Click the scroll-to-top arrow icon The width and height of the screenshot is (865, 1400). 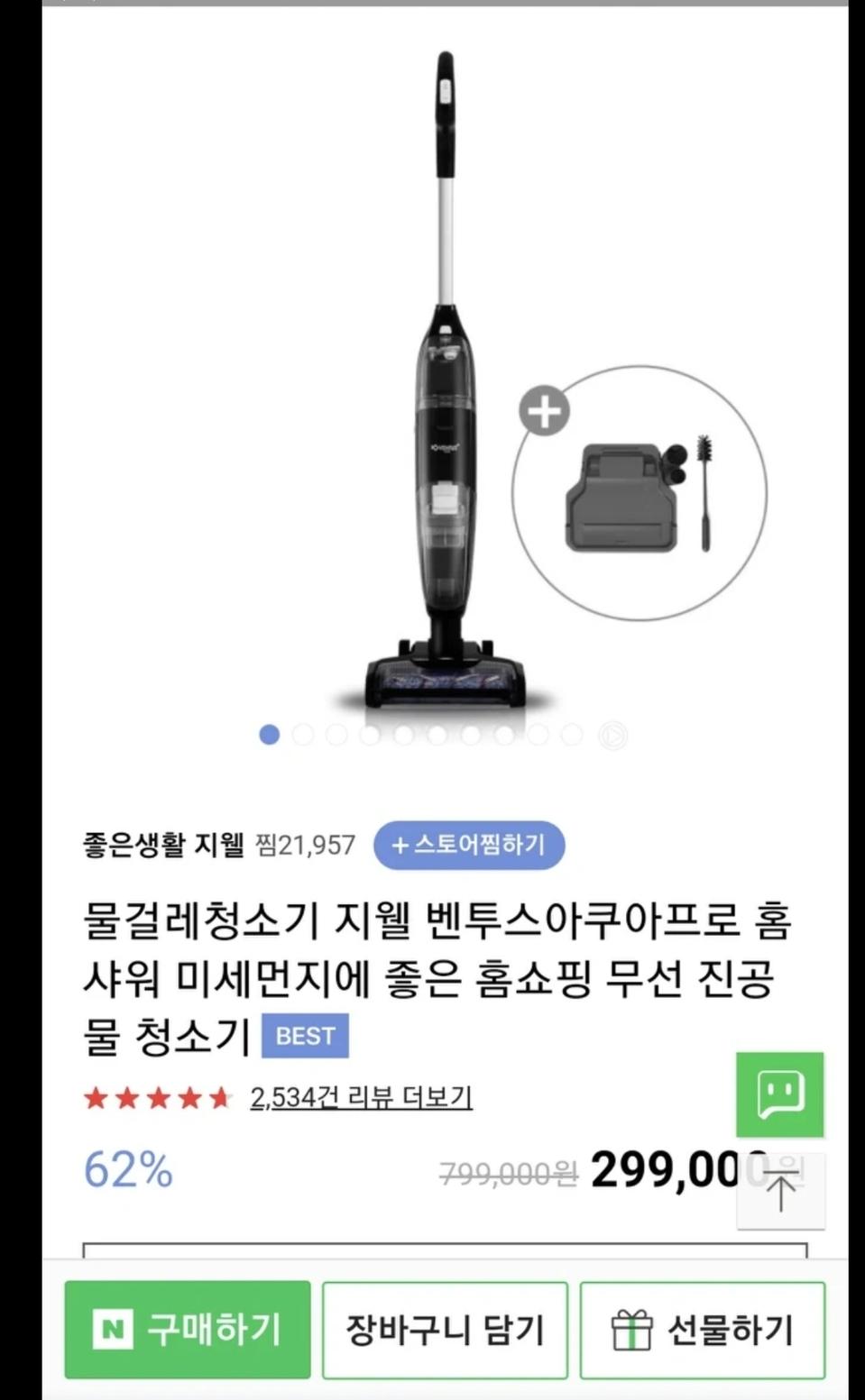click(779, 1192)
